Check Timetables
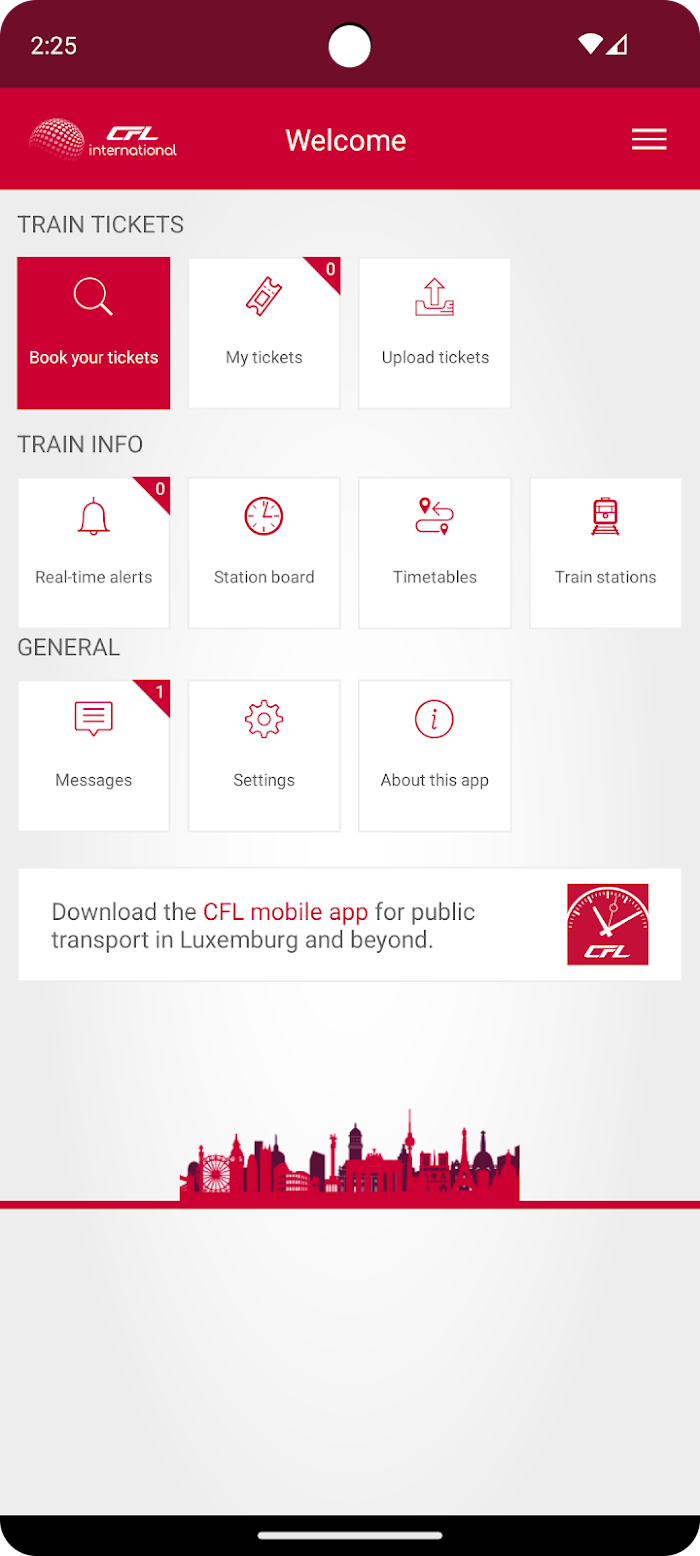The image size is (700, 1556). click(x=435, y=553)
